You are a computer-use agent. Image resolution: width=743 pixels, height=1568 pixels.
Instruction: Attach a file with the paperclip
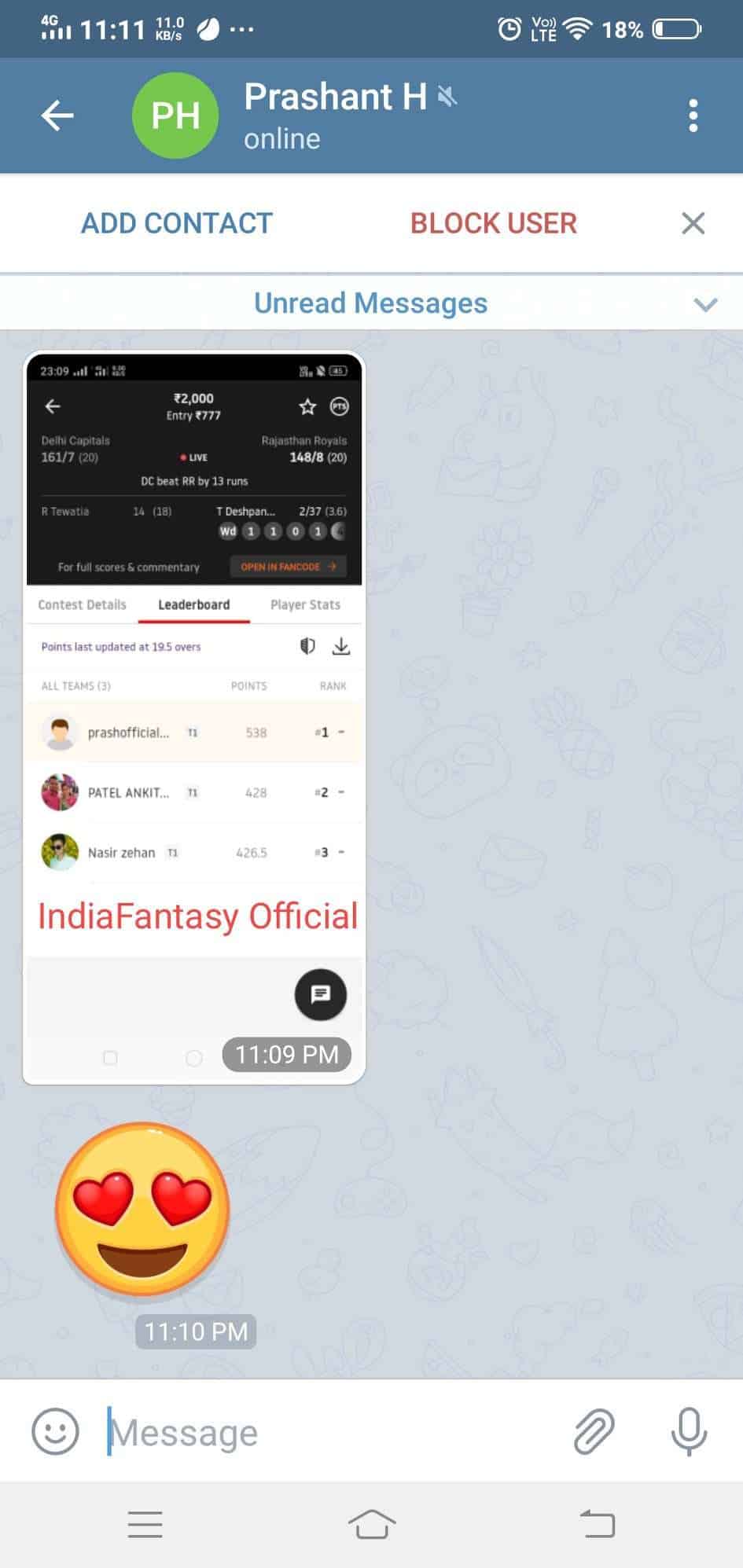pos(594,1431)
